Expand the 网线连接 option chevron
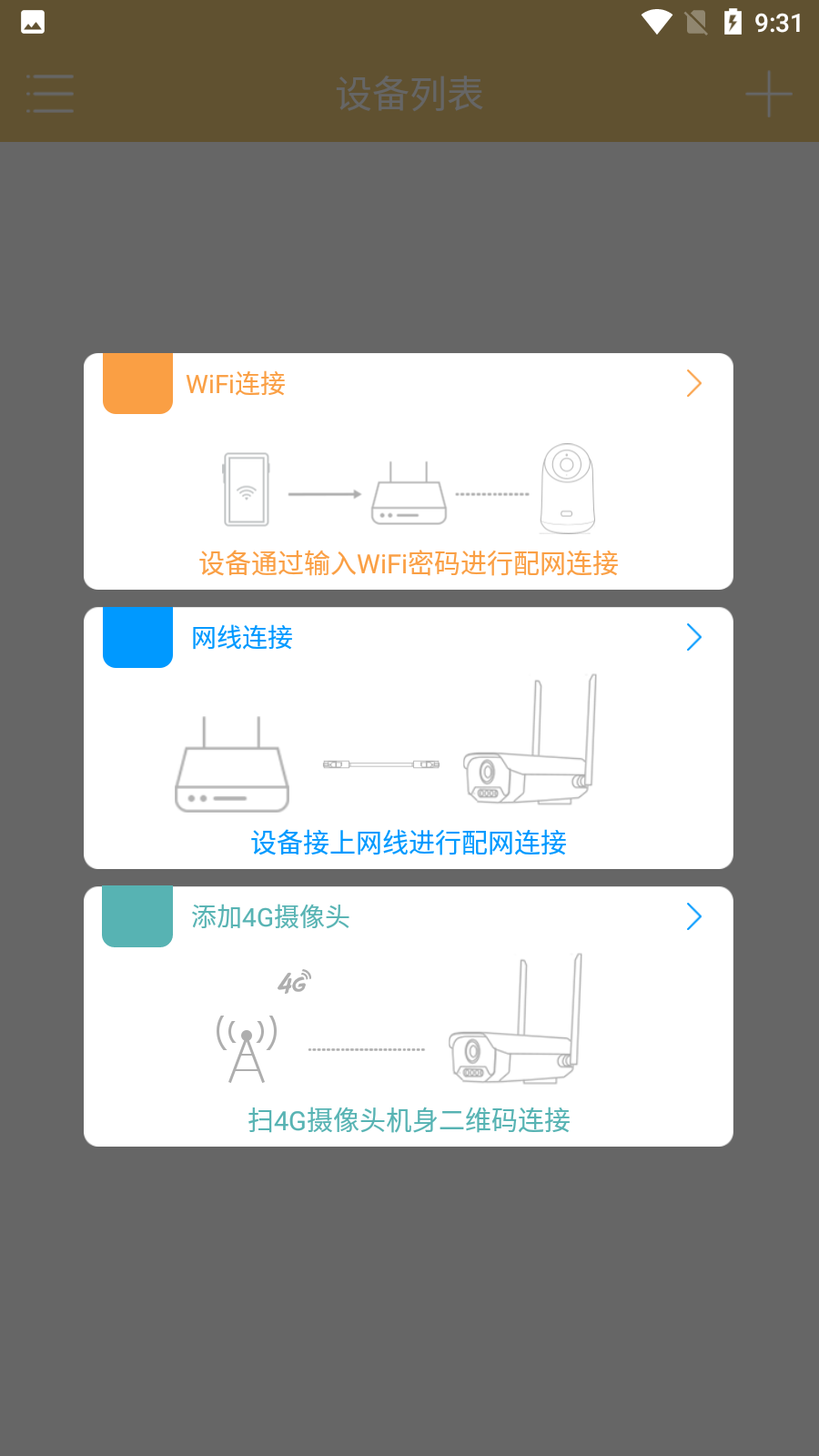The height and width of the screenshot is (1456, 819). (693, 637)
